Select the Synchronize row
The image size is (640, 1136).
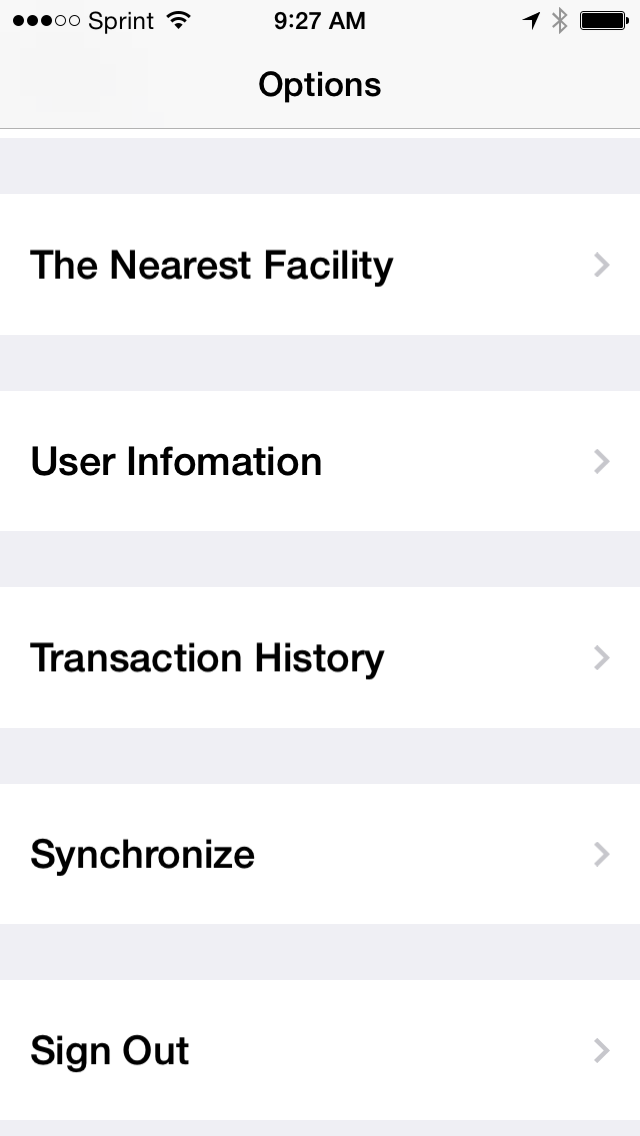[x=320, y=854]
